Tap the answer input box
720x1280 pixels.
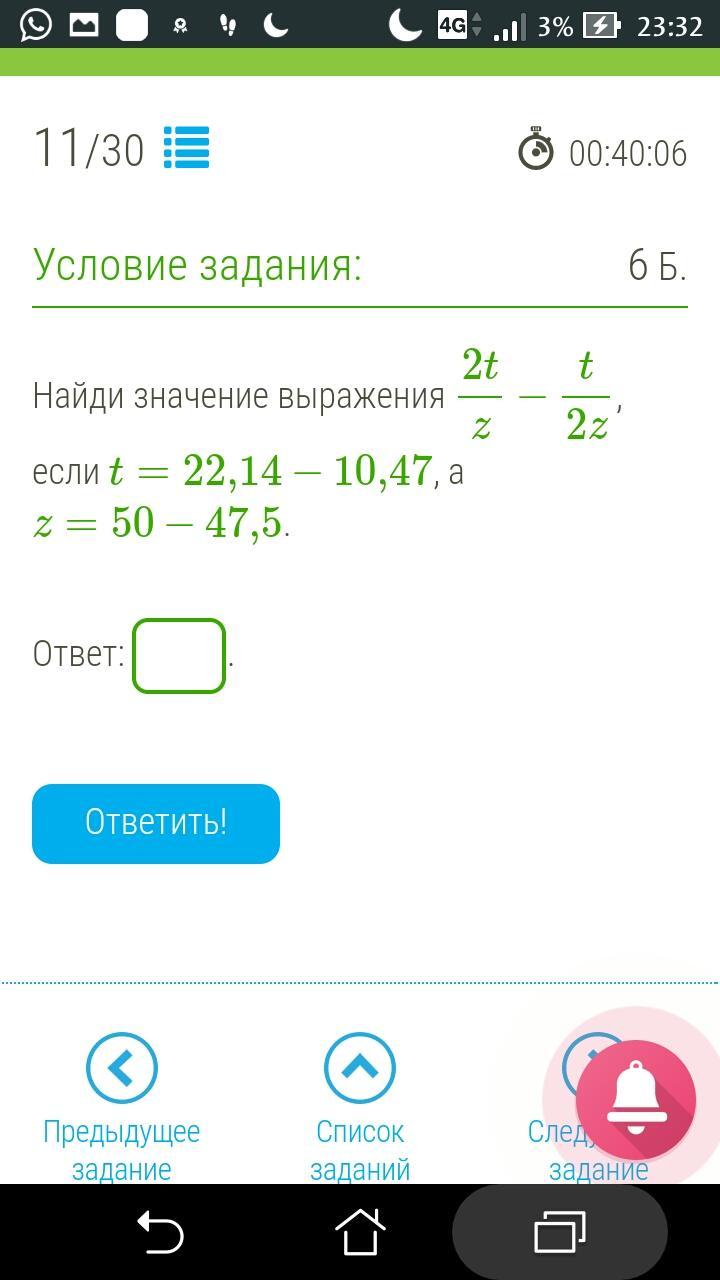pyautogui.click(x=179, y=656)
